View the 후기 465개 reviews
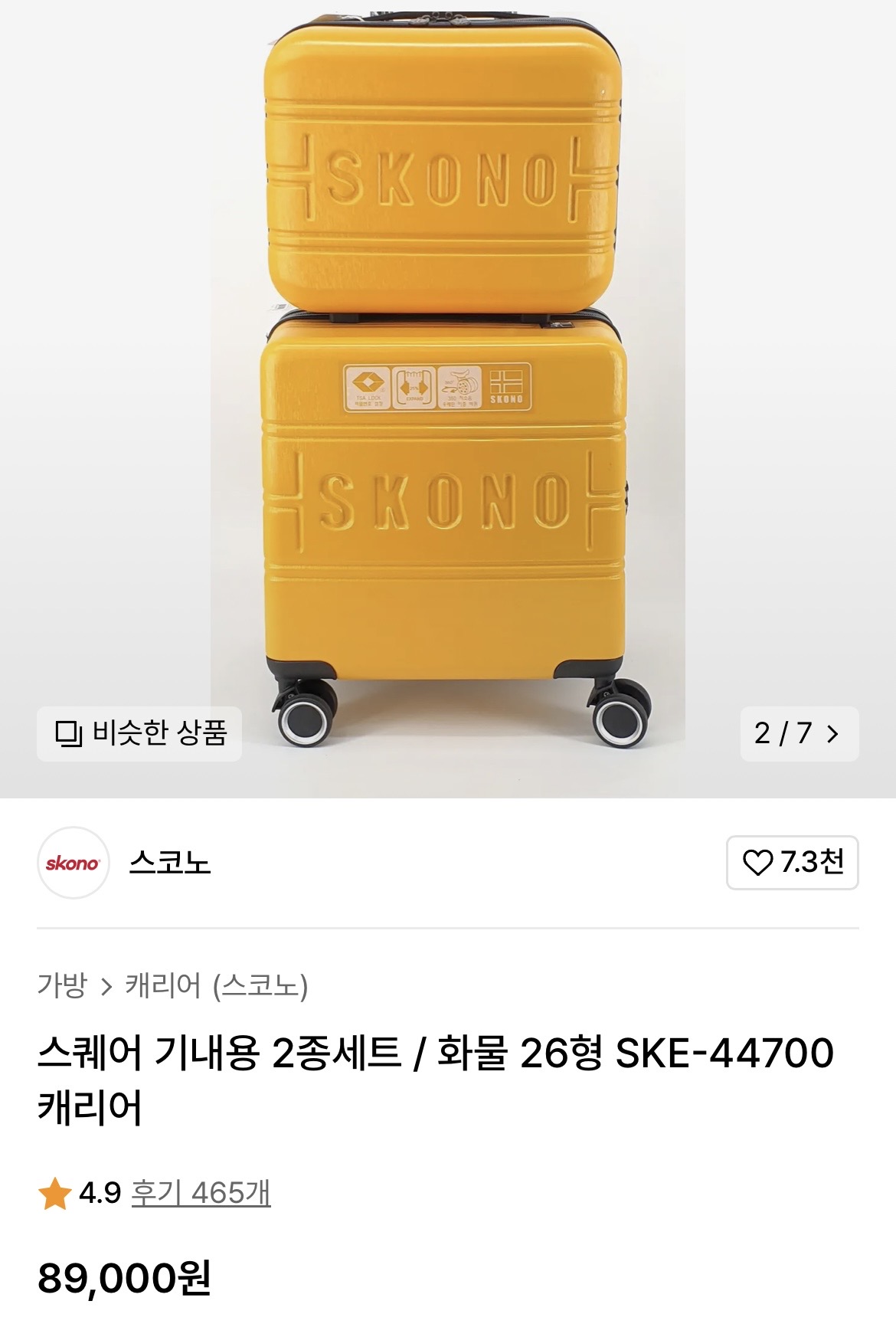The image size is (896, 1337). click(x=201, y=1193)
